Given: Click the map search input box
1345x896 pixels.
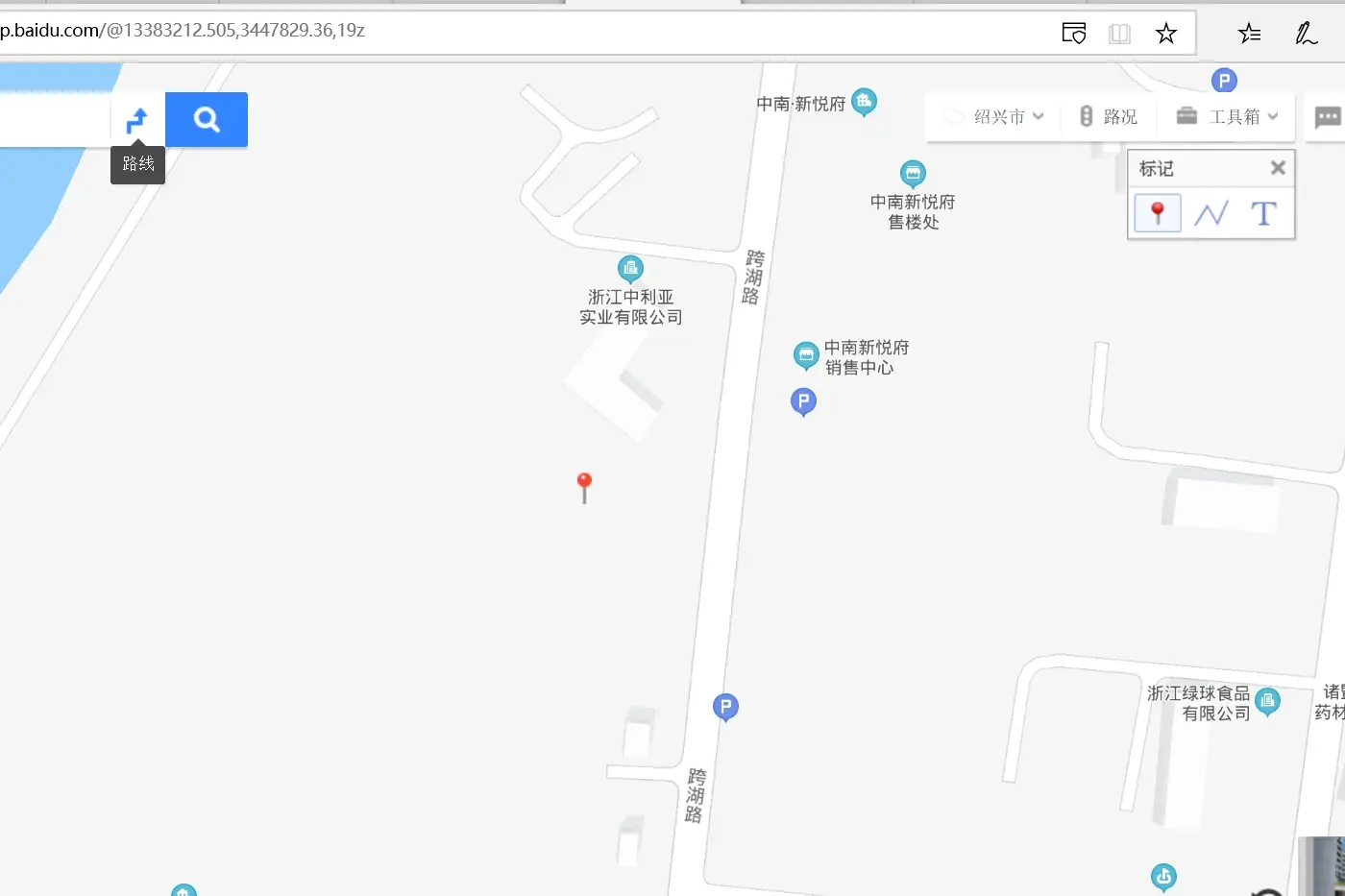Looking at the screenshot, I should (x=53, y=120).
